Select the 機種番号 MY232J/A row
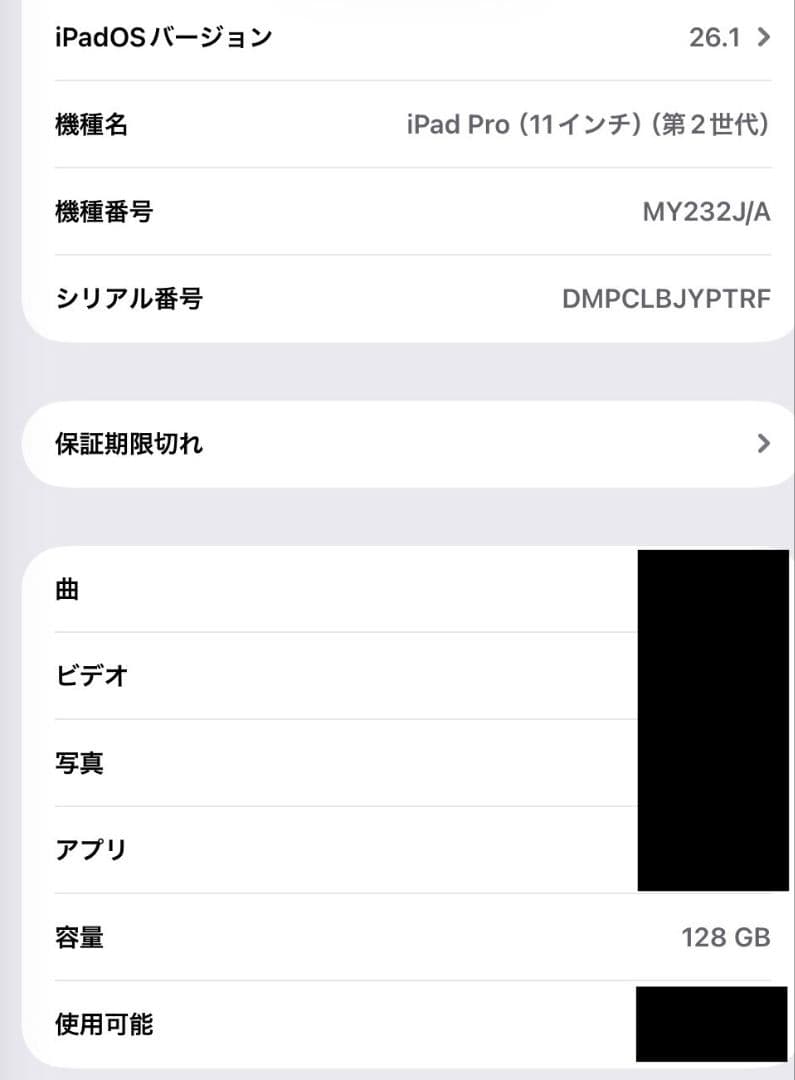Image resolution: width=795 pixels, height=1080 pixels. (x=400, y=211)
